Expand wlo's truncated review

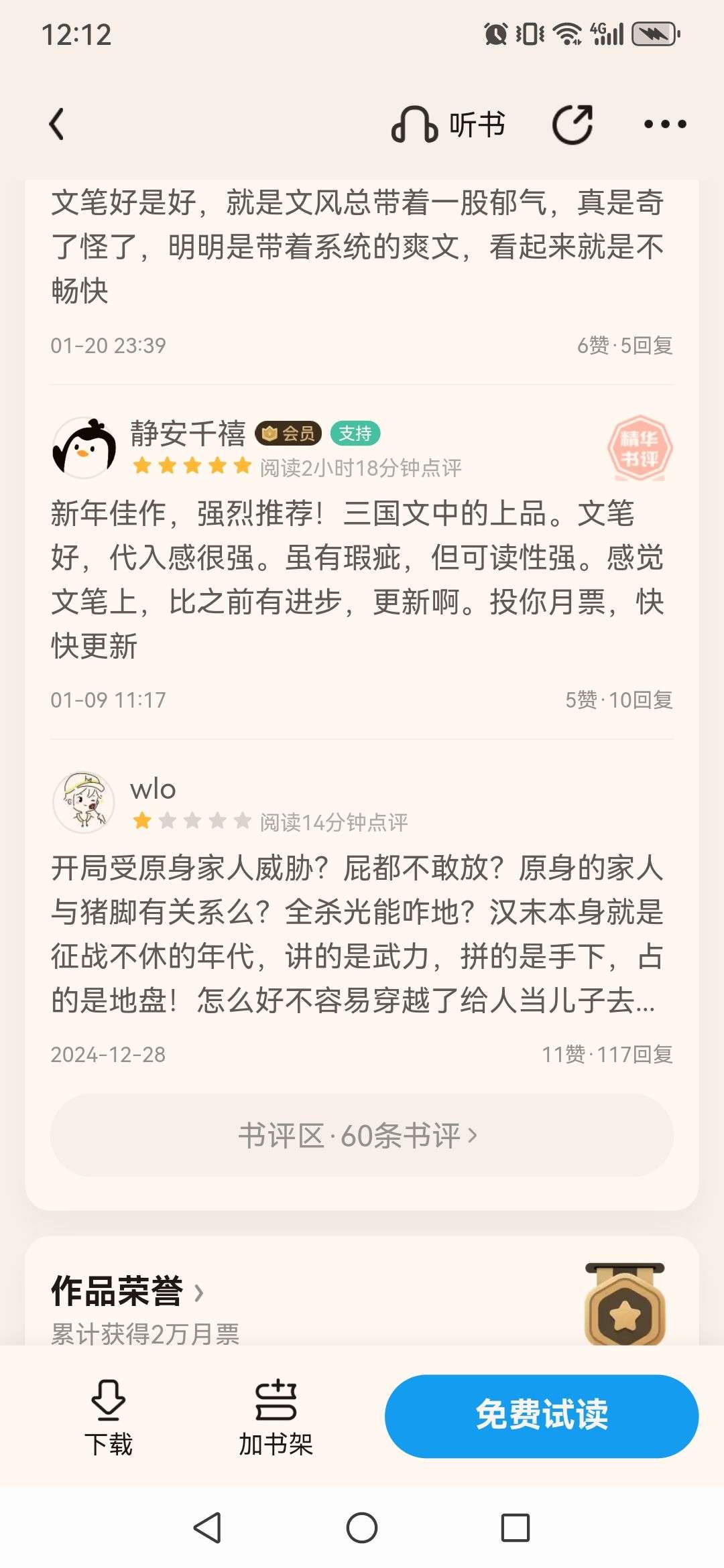(x=357, y=934)
